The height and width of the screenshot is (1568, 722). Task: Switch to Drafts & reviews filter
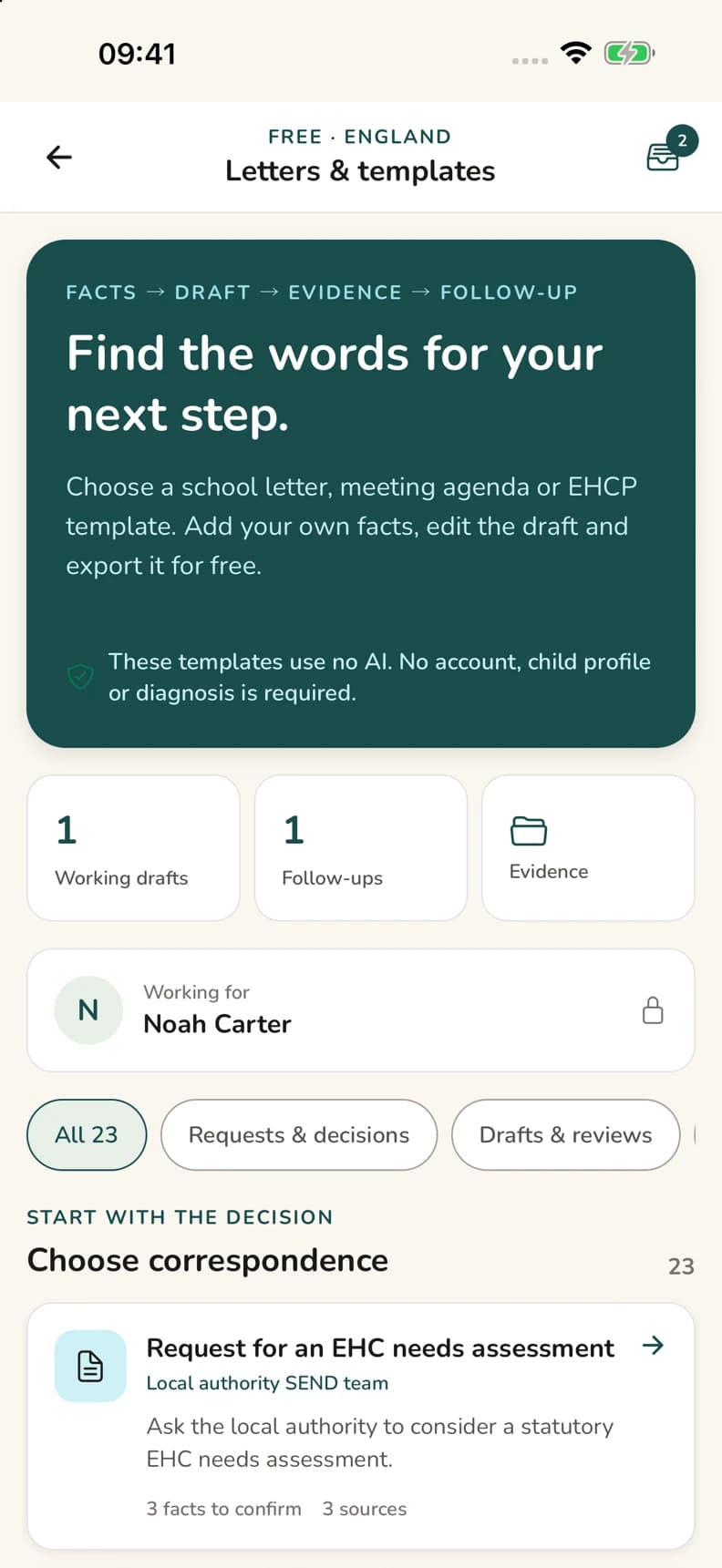click(566, 1134)
